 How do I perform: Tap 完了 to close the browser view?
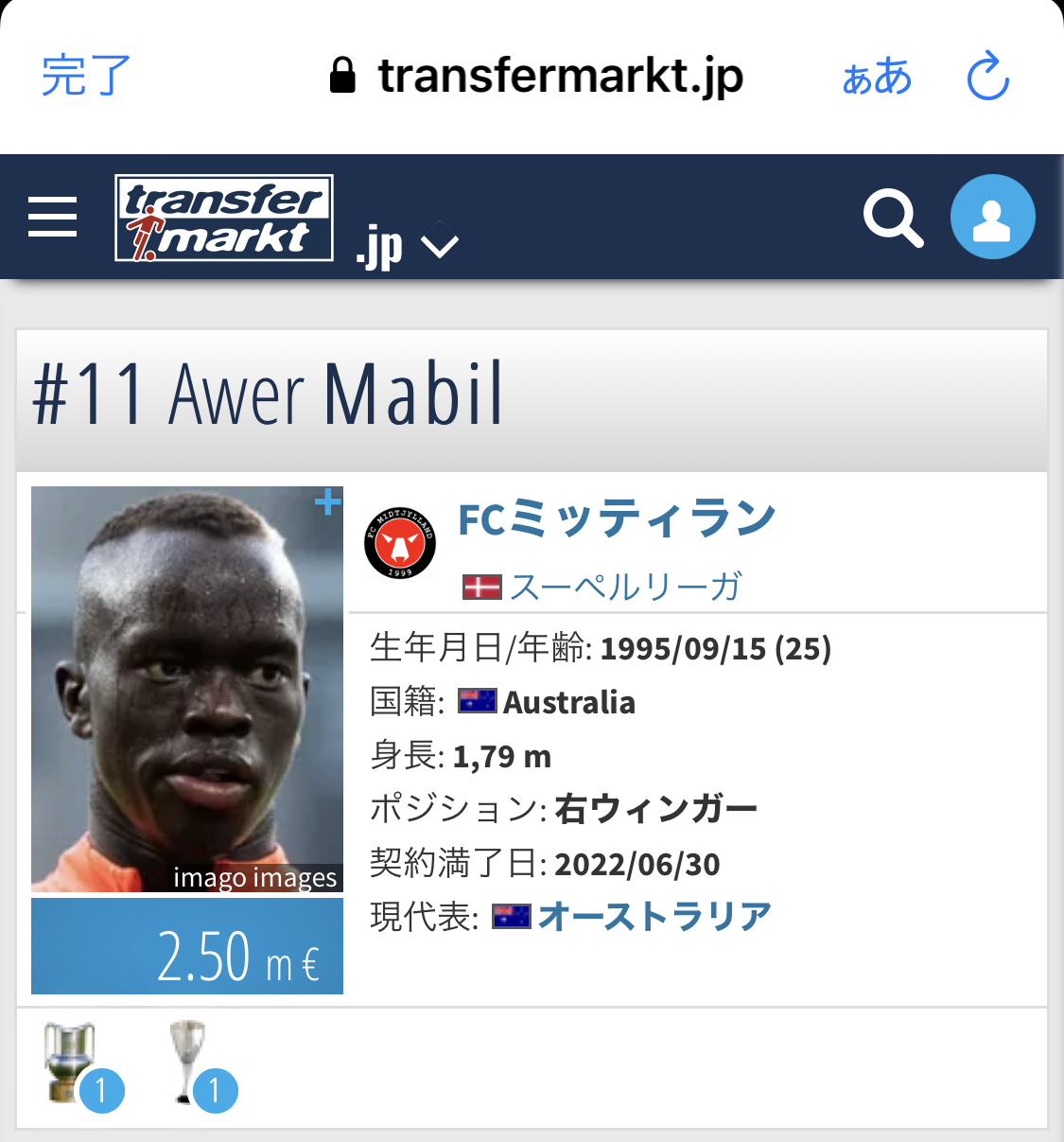click(x=85, y=76)
